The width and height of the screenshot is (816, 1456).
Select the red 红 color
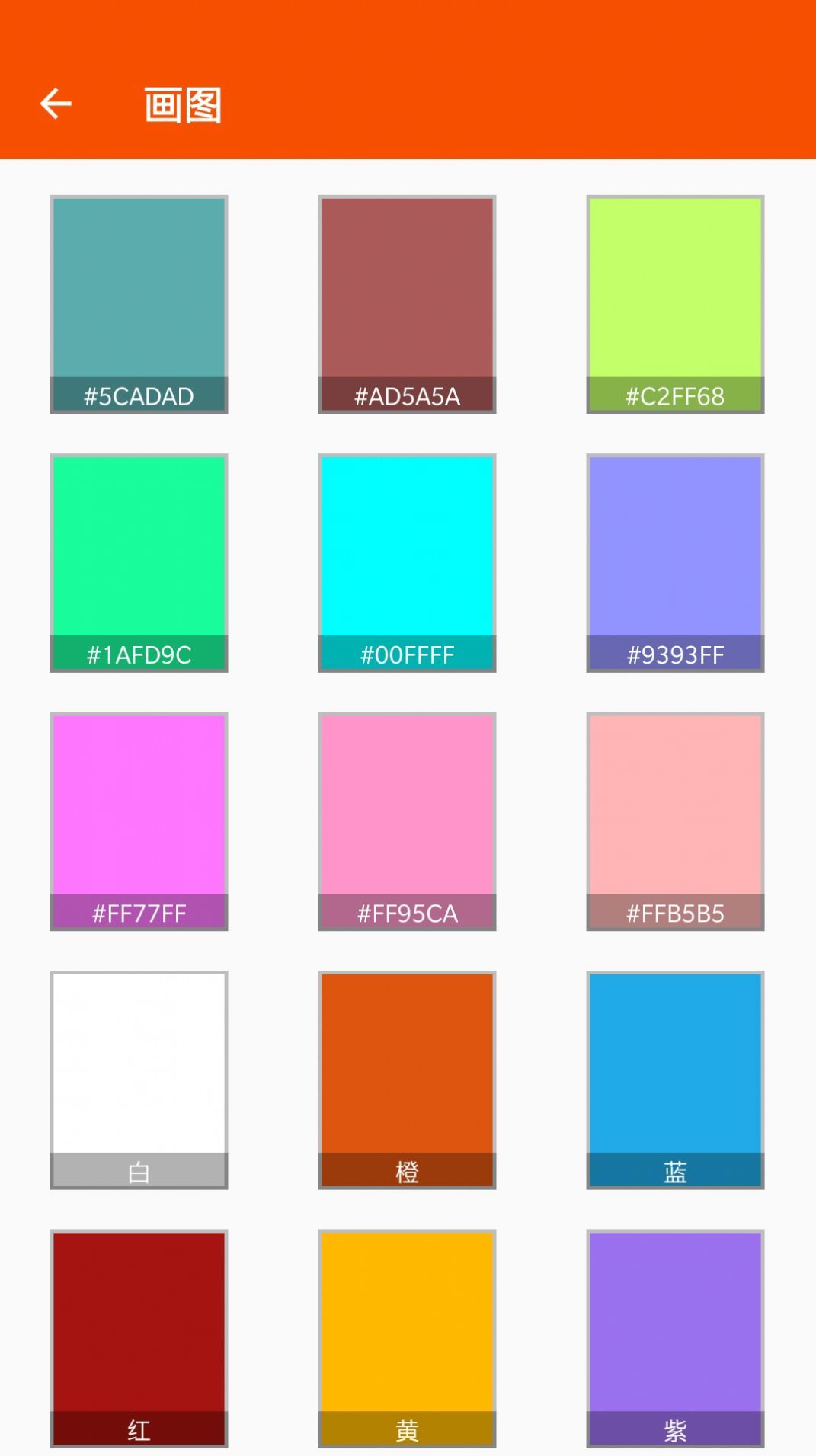(x=139, y=1337)
